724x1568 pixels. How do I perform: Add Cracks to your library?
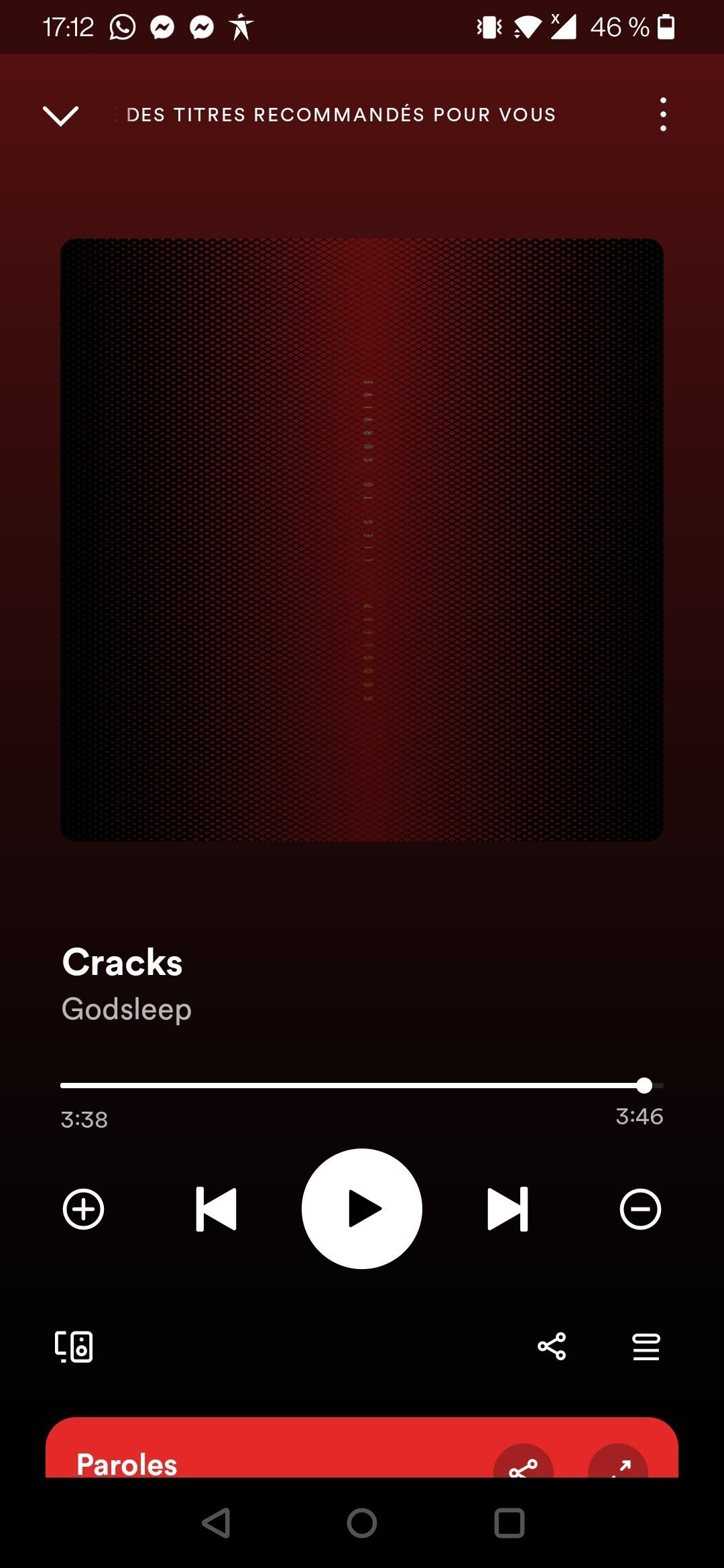click(83, 1210)
